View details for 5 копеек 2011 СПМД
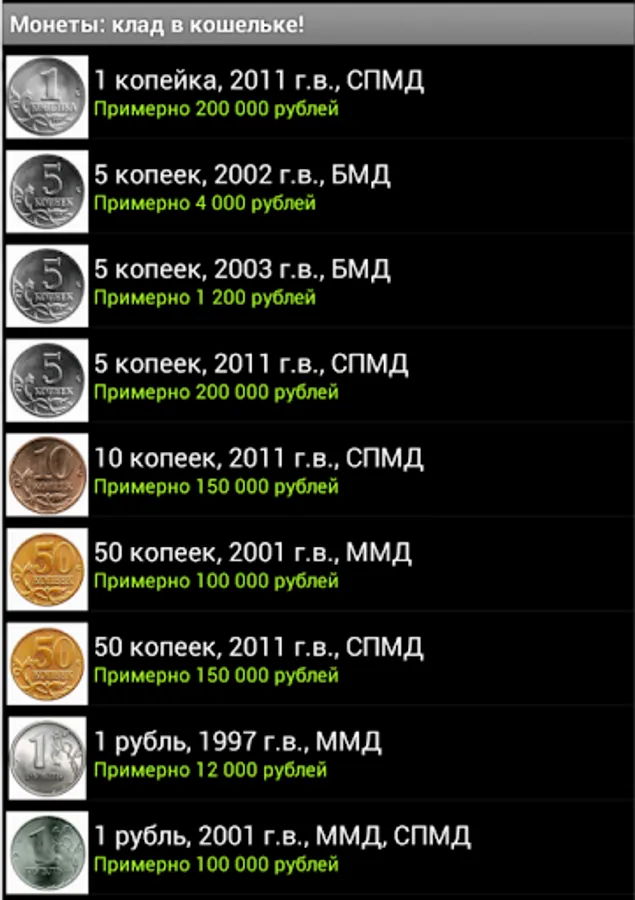Screen dimensions: 635x900 (318, 380)
